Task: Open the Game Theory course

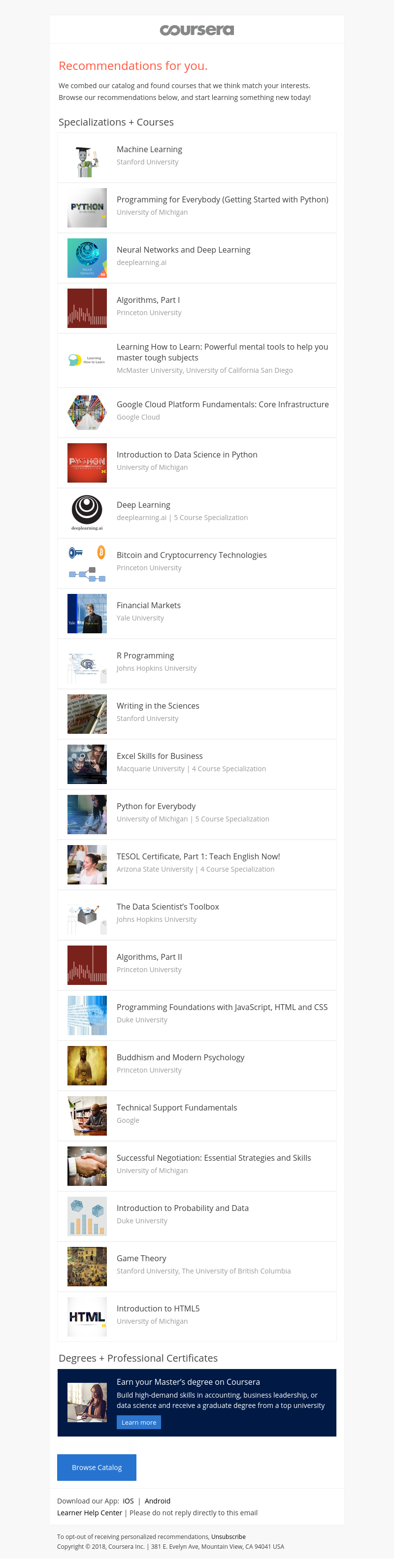Action: point(141,1258)
